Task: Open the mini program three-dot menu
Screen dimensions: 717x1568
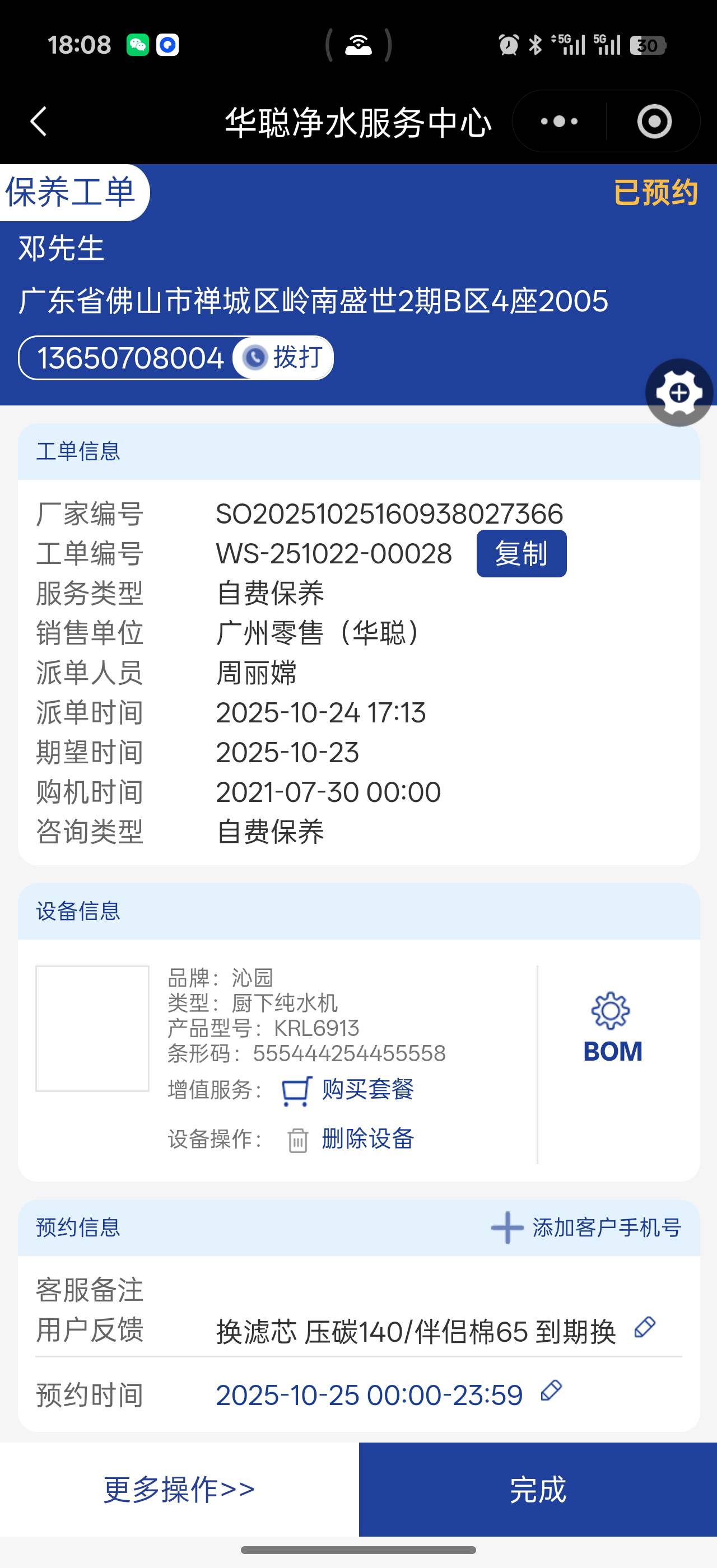Action: (558, 121)
